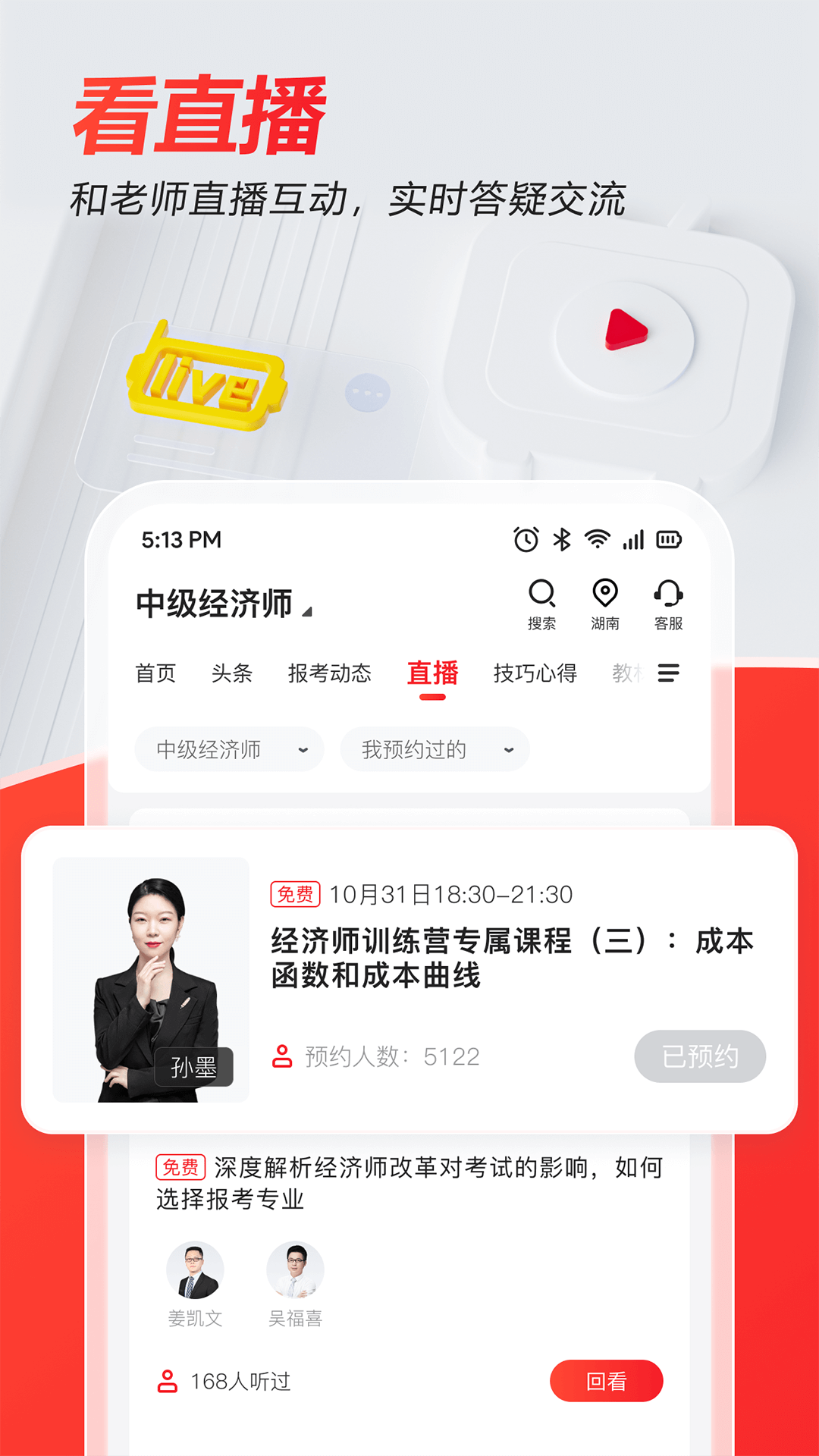The height and width of the screenshot is (1456, 819).
Task: Open 客服 customer service via headset icon
Action: pos(667,593)
